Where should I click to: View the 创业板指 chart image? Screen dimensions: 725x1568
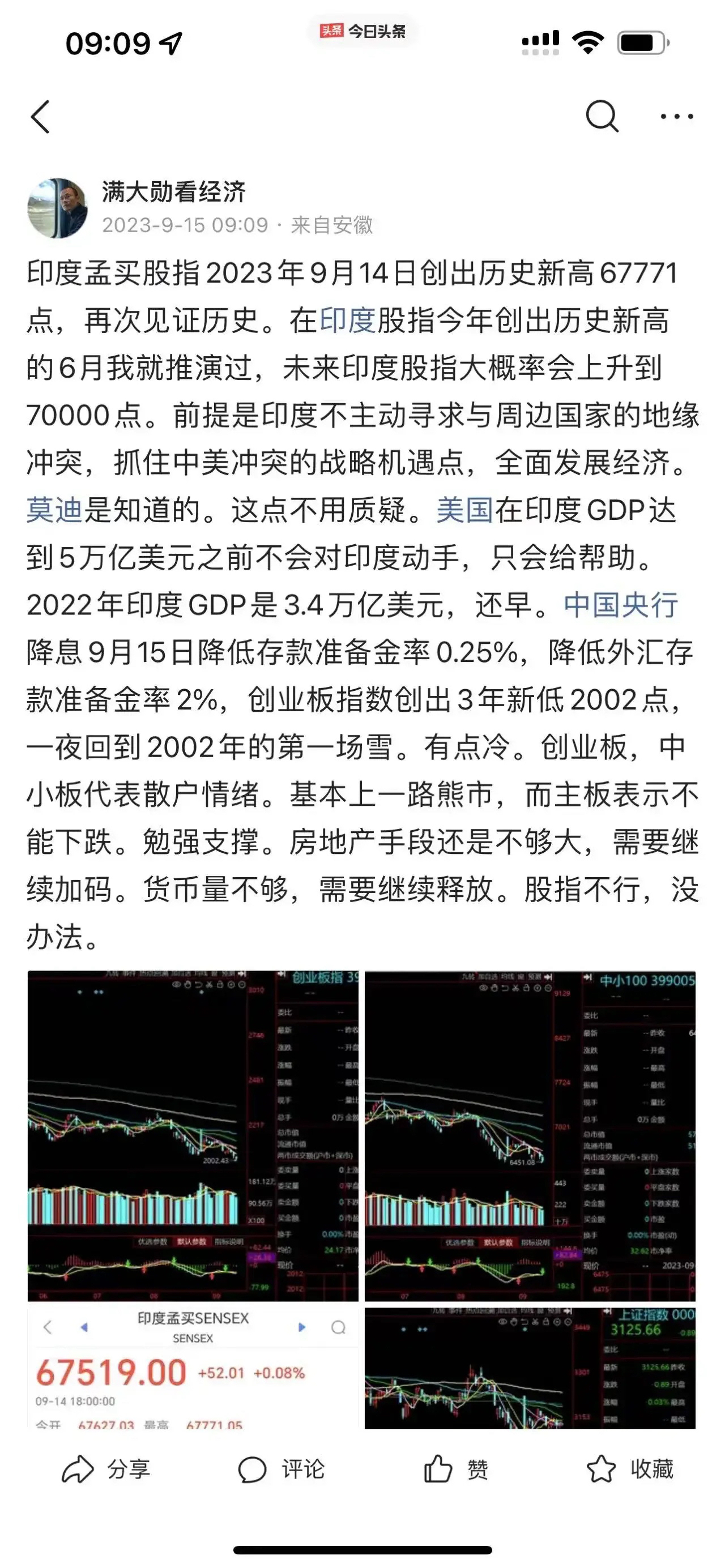[x=193, y=1136]
